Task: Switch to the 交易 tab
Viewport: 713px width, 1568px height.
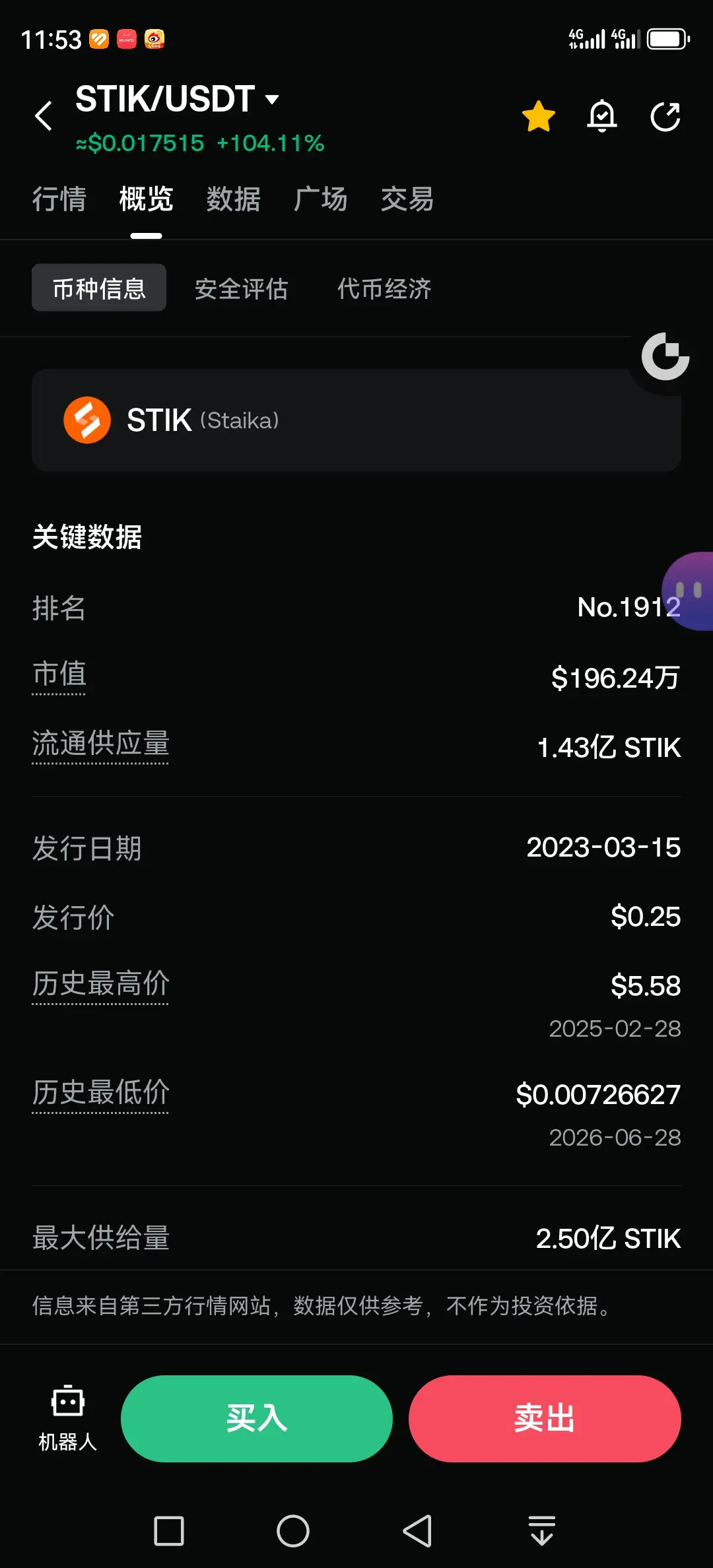Action: 407,199
